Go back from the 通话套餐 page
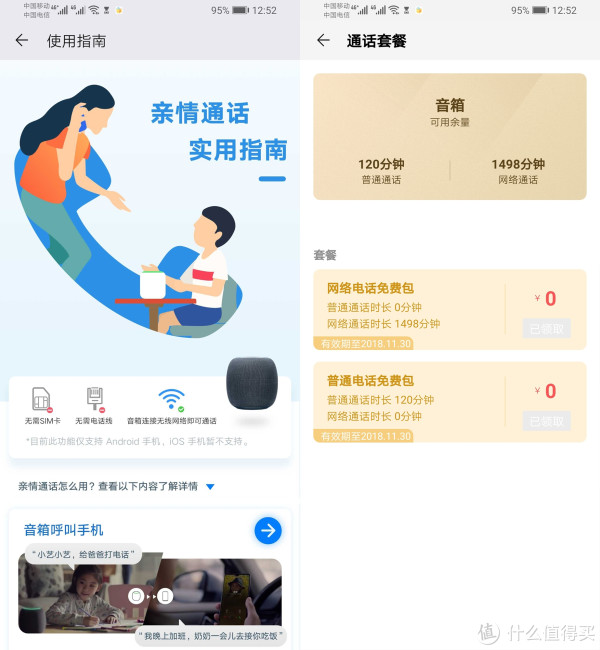This screenshot has height=650, width=600. click(x=323, y=41)
